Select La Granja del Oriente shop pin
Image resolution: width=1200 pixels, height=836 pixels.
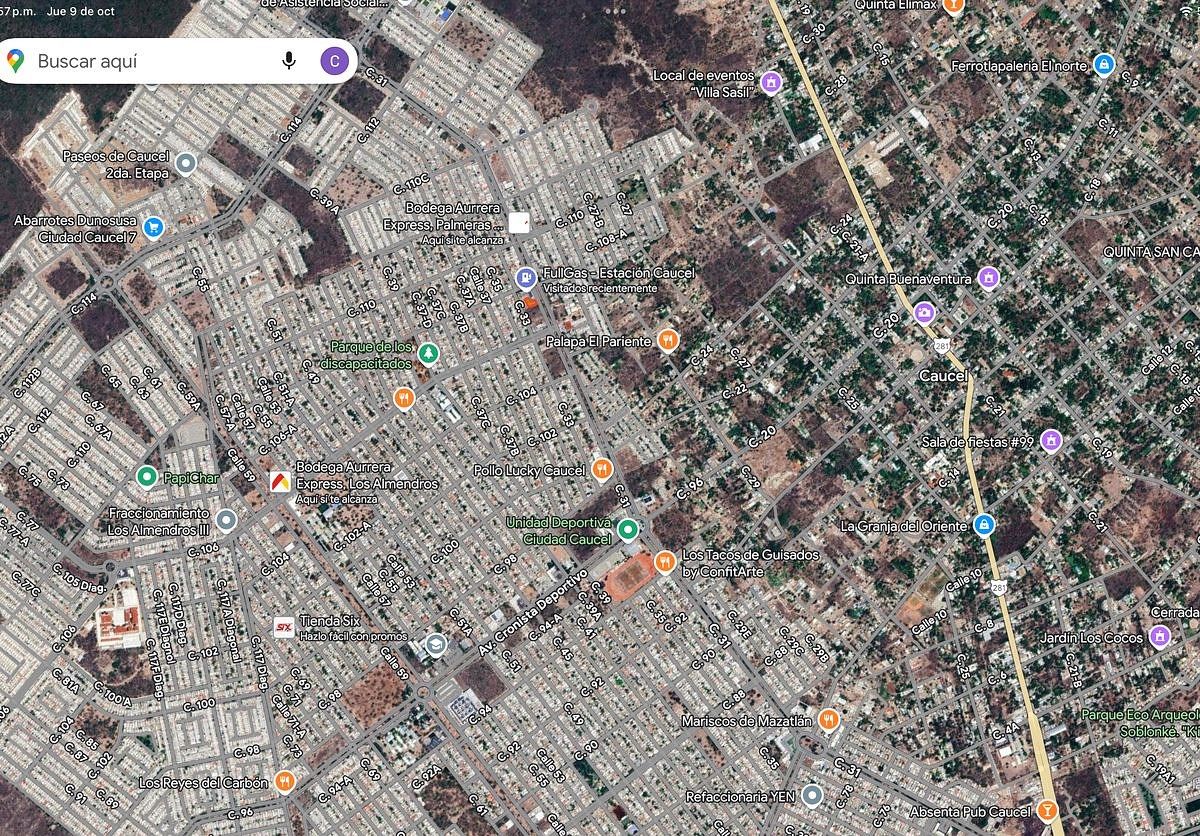(984, 525)
